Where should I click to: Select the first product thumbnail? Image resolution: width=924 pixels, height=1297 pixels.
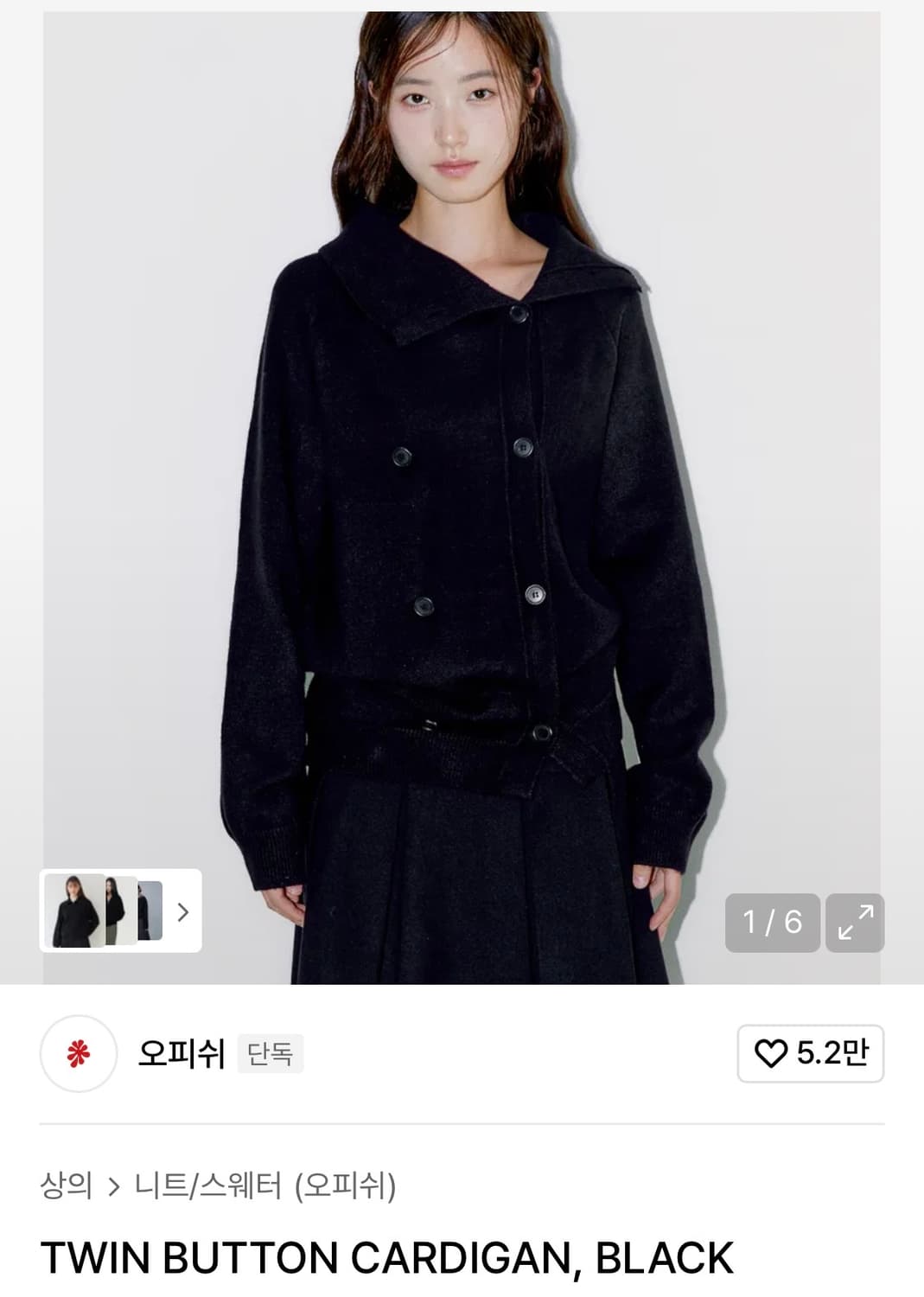73,910
